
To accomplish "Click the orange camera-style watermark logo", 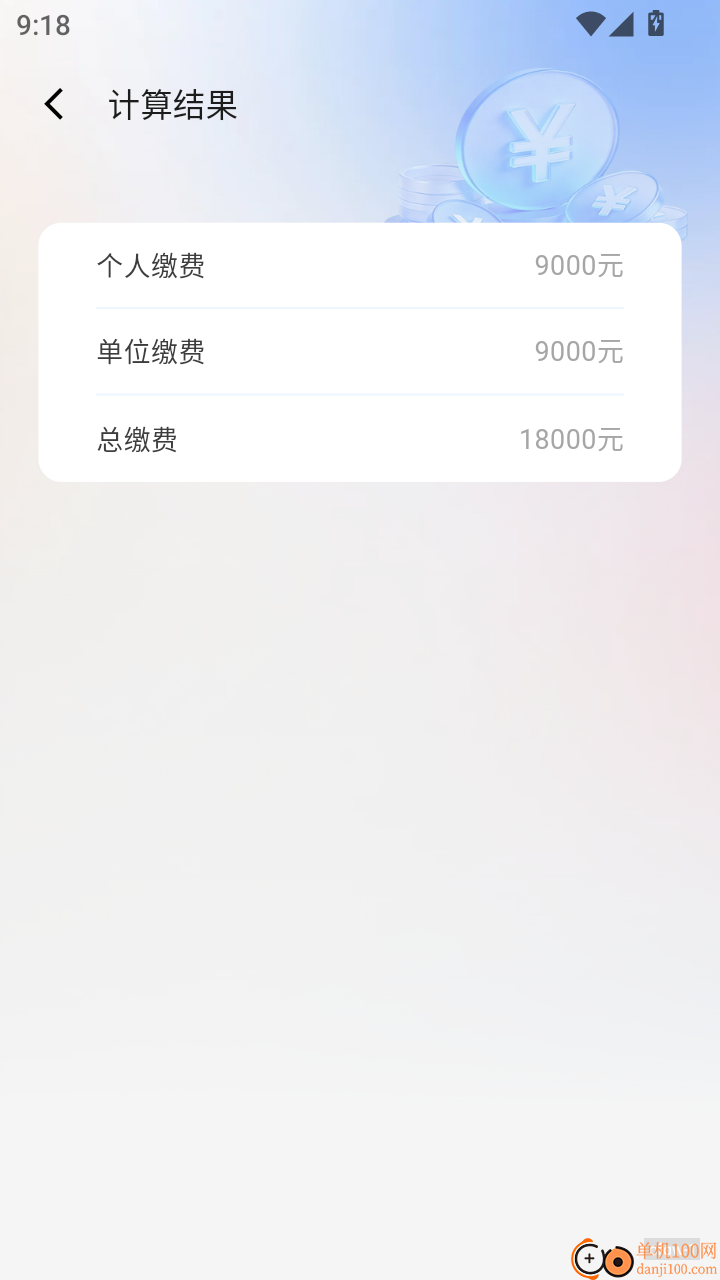I will coord(597,1257).
